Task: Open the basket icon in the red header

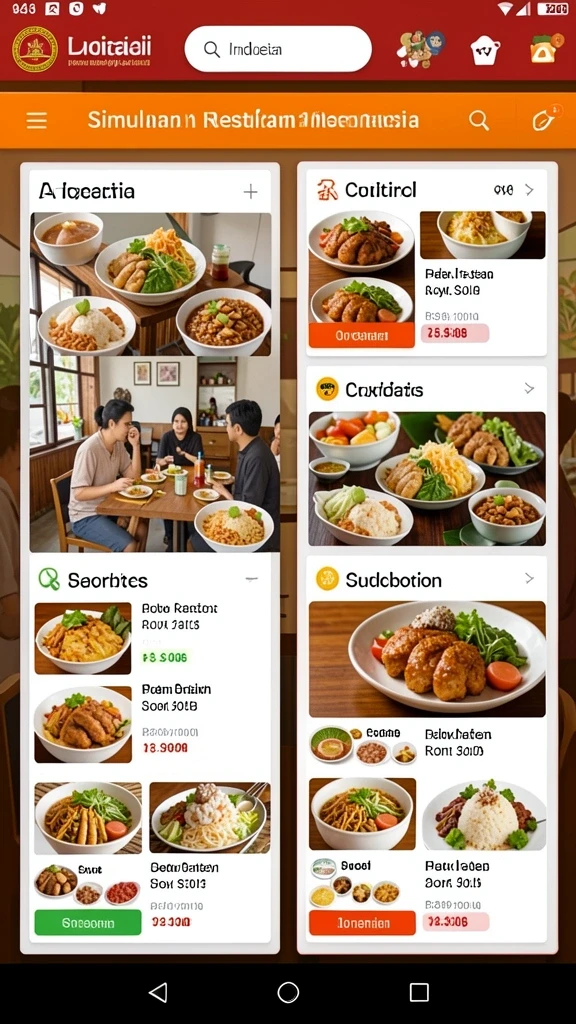Action: click(485, 50)
